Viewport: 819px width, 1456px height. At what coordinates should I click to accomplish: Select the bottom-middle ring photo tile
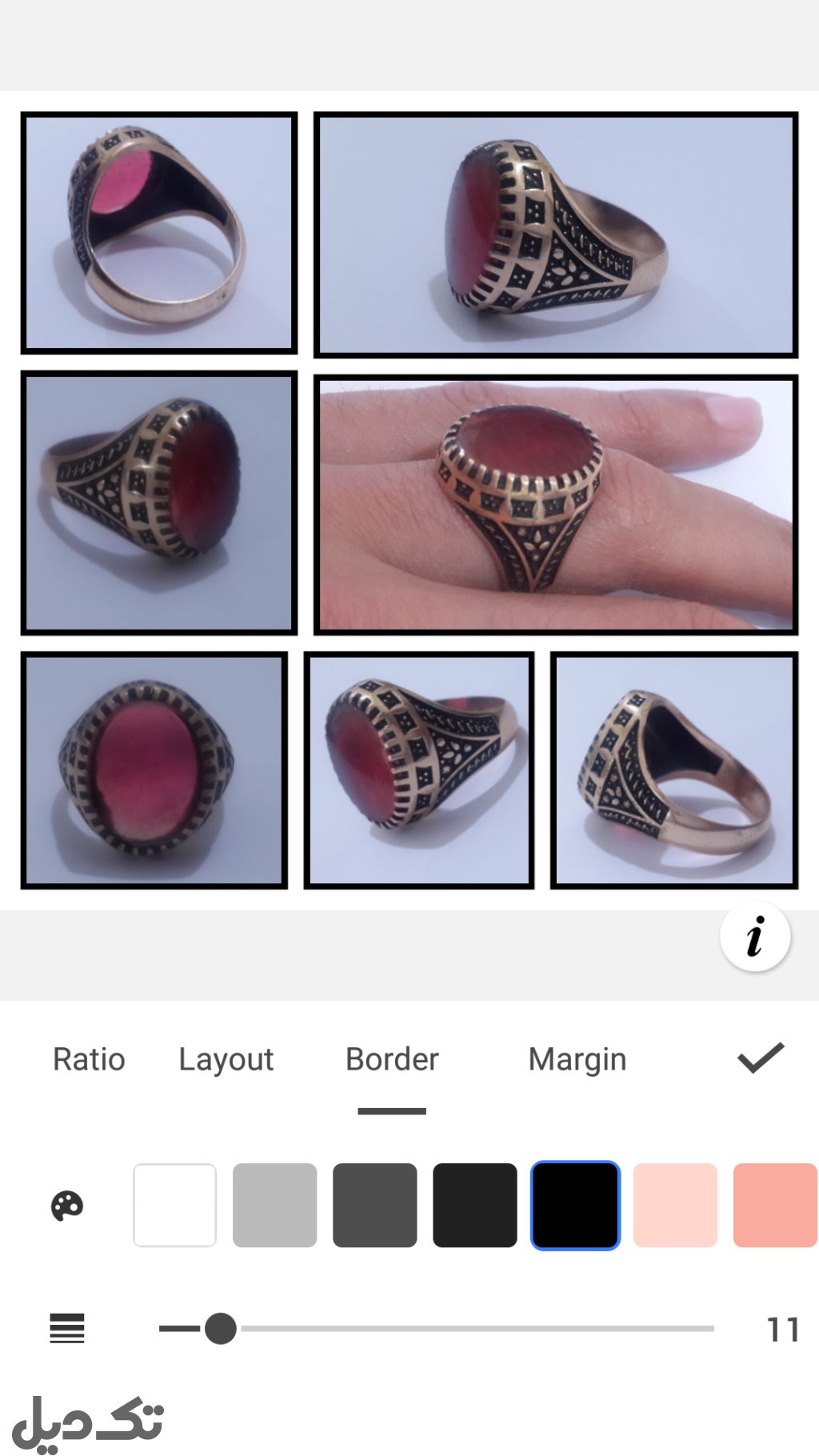(x=419, y=770)
